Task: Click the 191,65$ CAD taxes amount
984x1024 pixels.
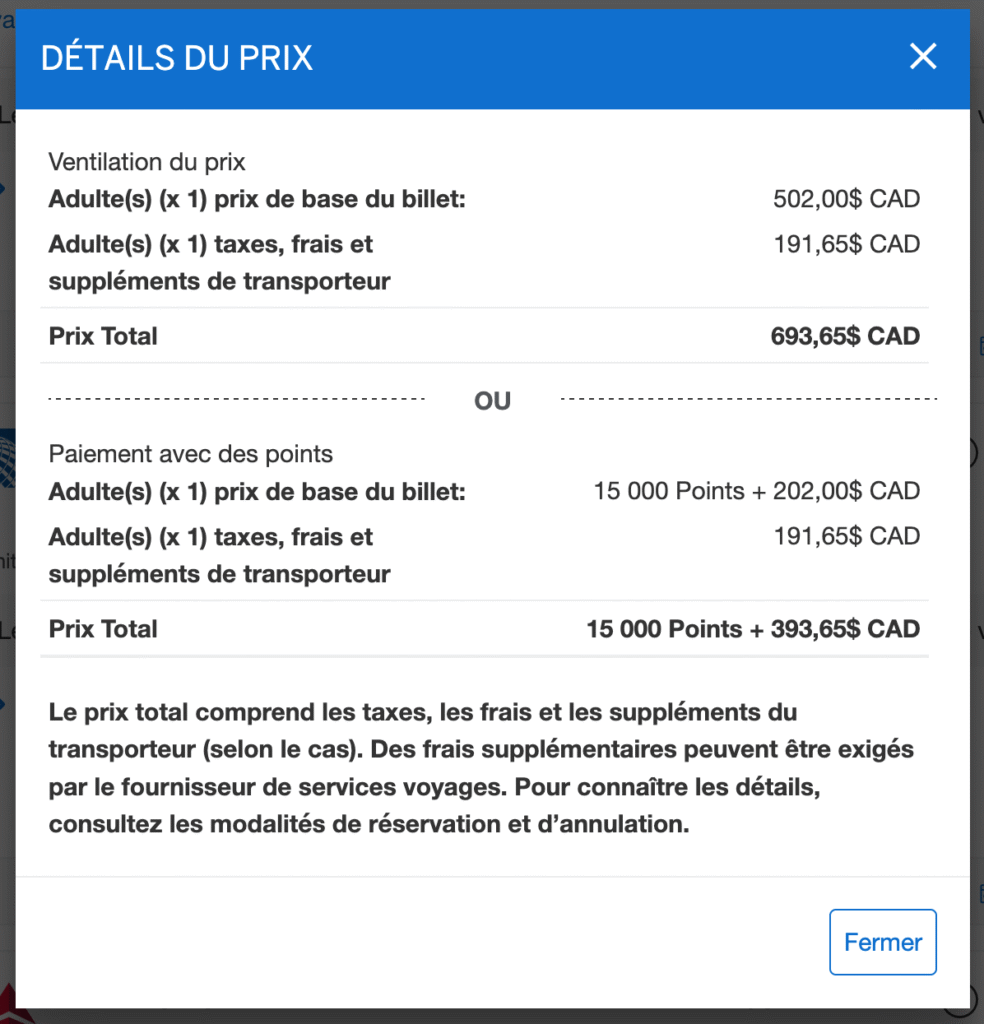Action: [x=846, y=243]
